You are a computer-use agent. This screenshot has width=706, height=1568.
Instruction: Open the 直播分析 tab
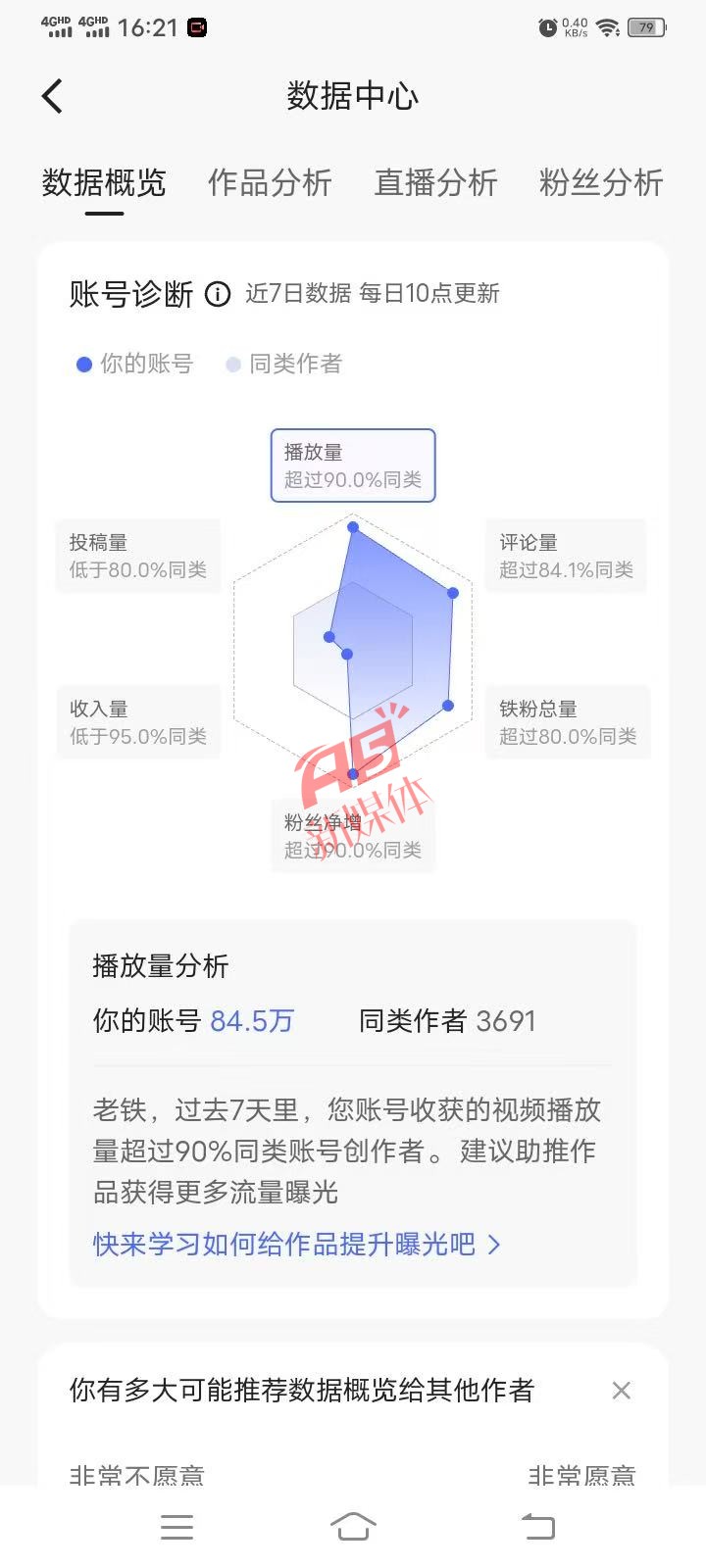(x=435, y=182)
